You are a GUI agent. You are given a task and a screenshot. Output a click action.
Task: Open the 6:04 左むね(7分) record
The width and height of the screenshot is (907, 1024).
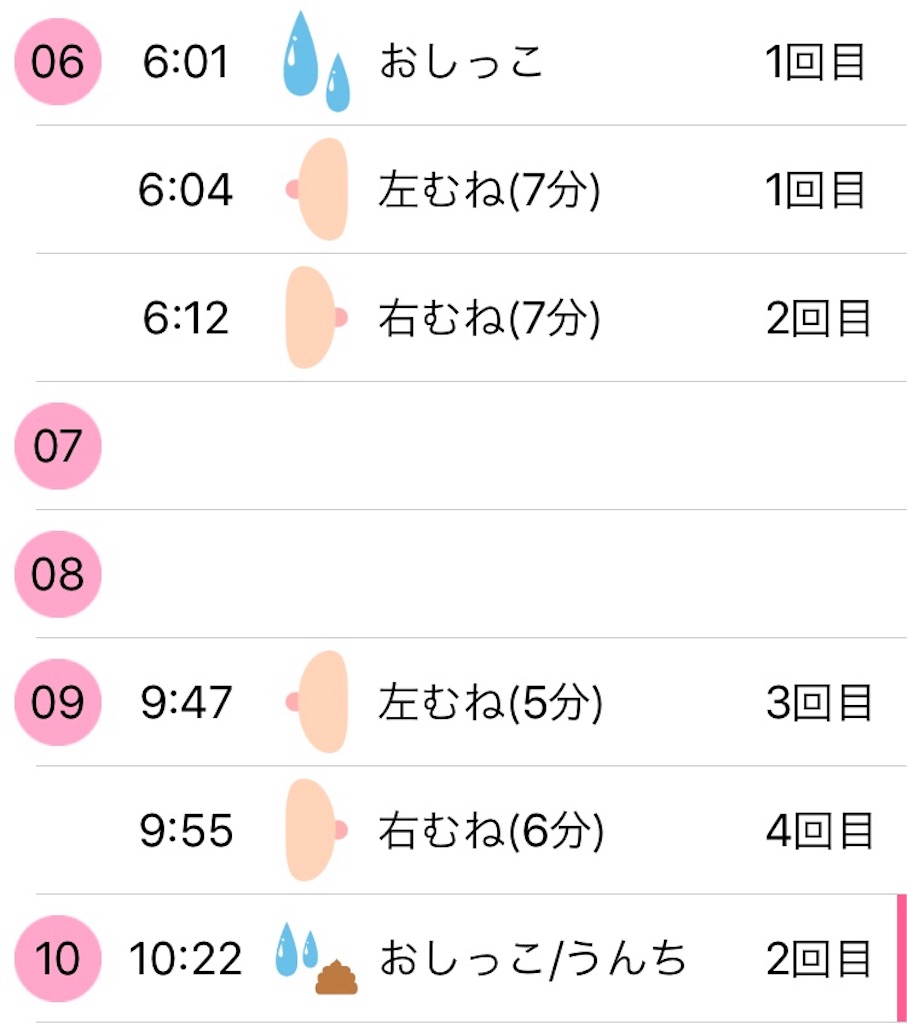[x=489, y=190]
